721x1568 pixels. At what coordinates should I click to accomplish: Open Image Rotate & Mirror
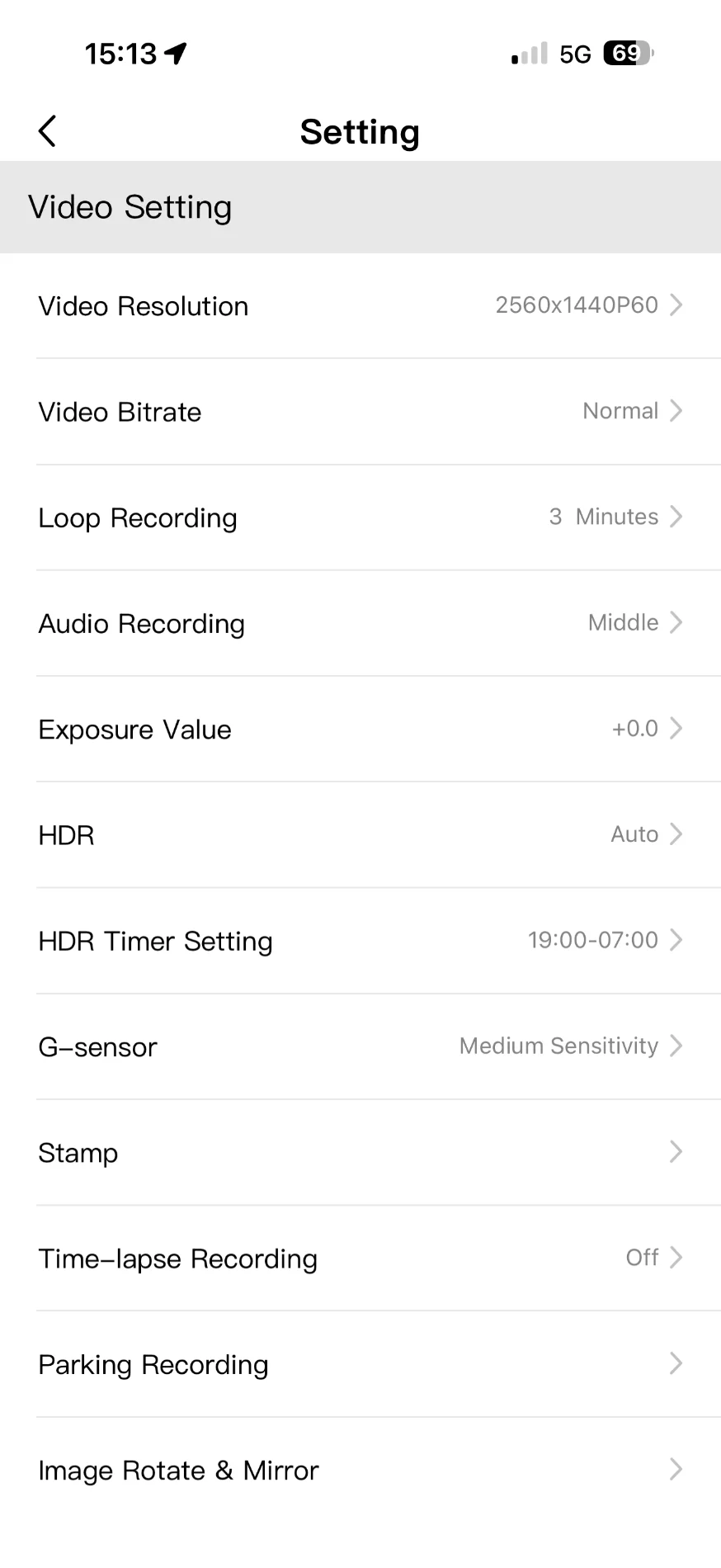click(x=360, y=1470)
